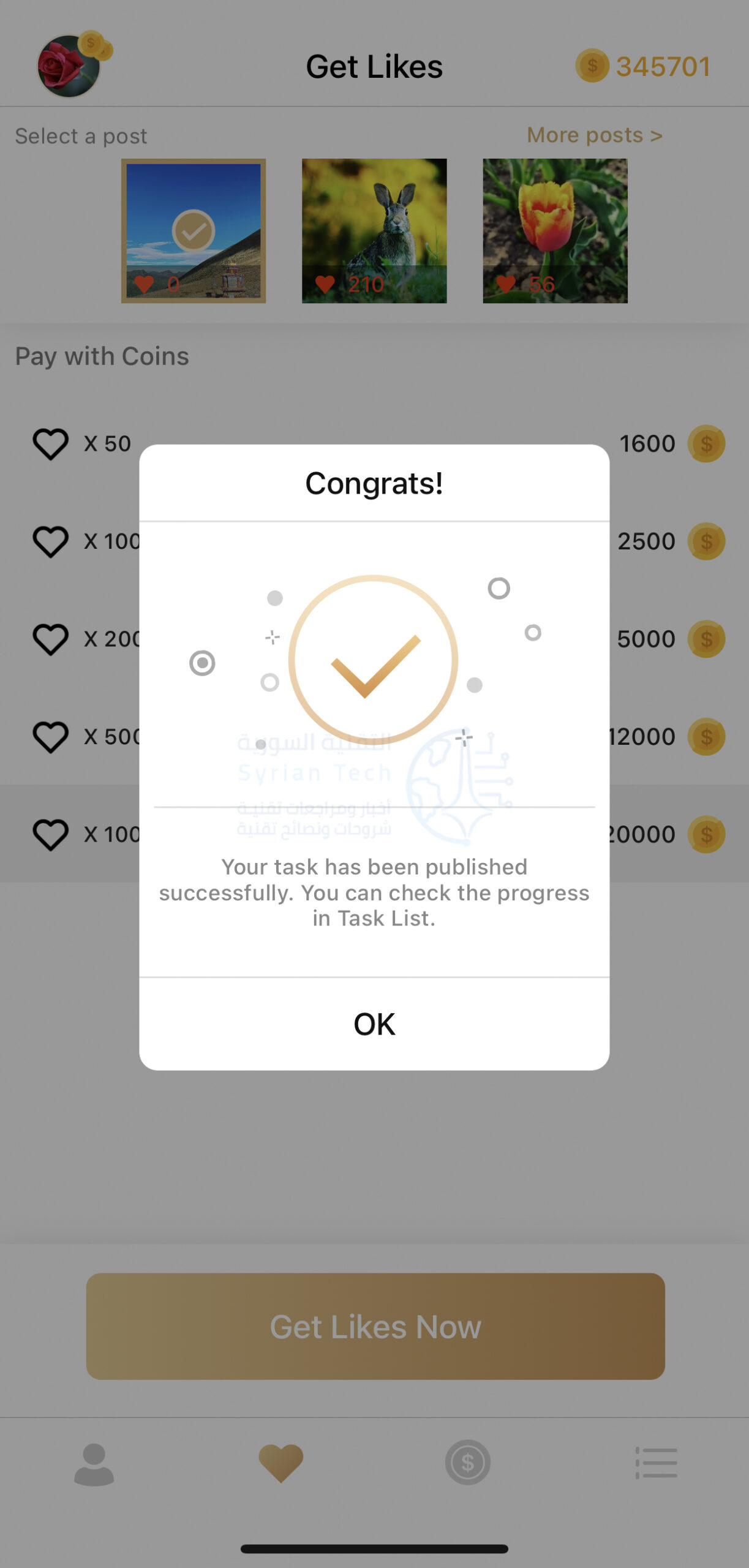Select the tulip post with 56 likes
Image resolution: width=749 pixels, height=1568 pixels.
[555, 231]
